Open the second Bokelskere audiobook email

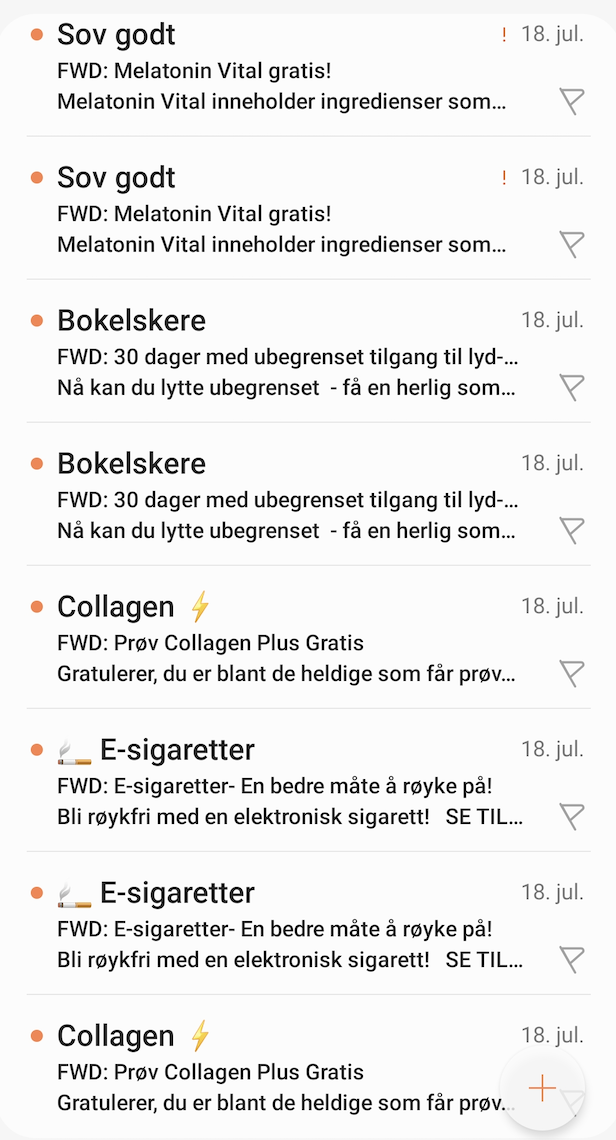pyautogui.click(x=308, y=494)
